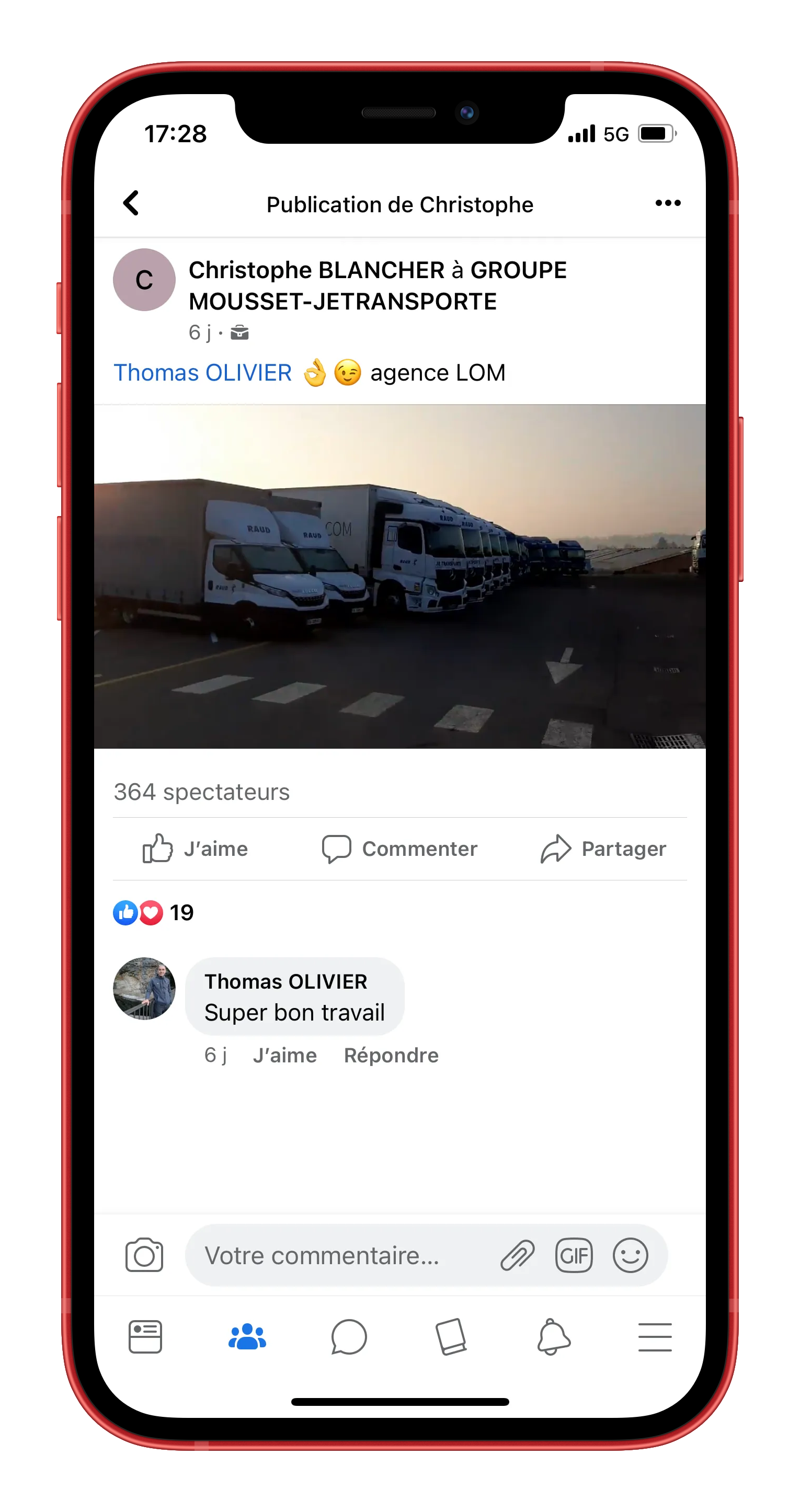The image size is (800, 1512).
Task: Share the post via Partager
Action: click(603, 849)
